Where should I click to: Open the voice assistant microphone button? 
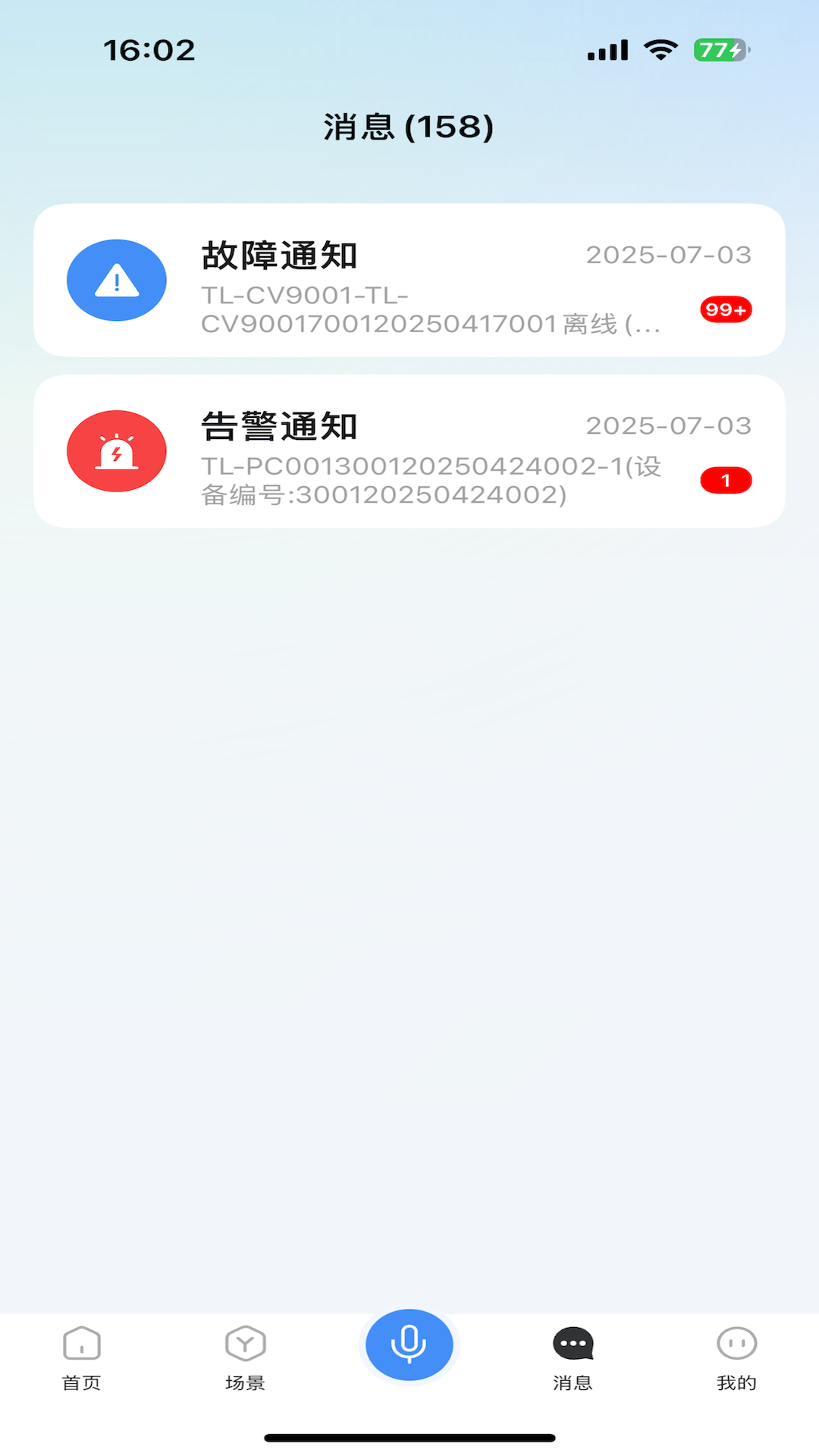click(x=409, y=1343)
